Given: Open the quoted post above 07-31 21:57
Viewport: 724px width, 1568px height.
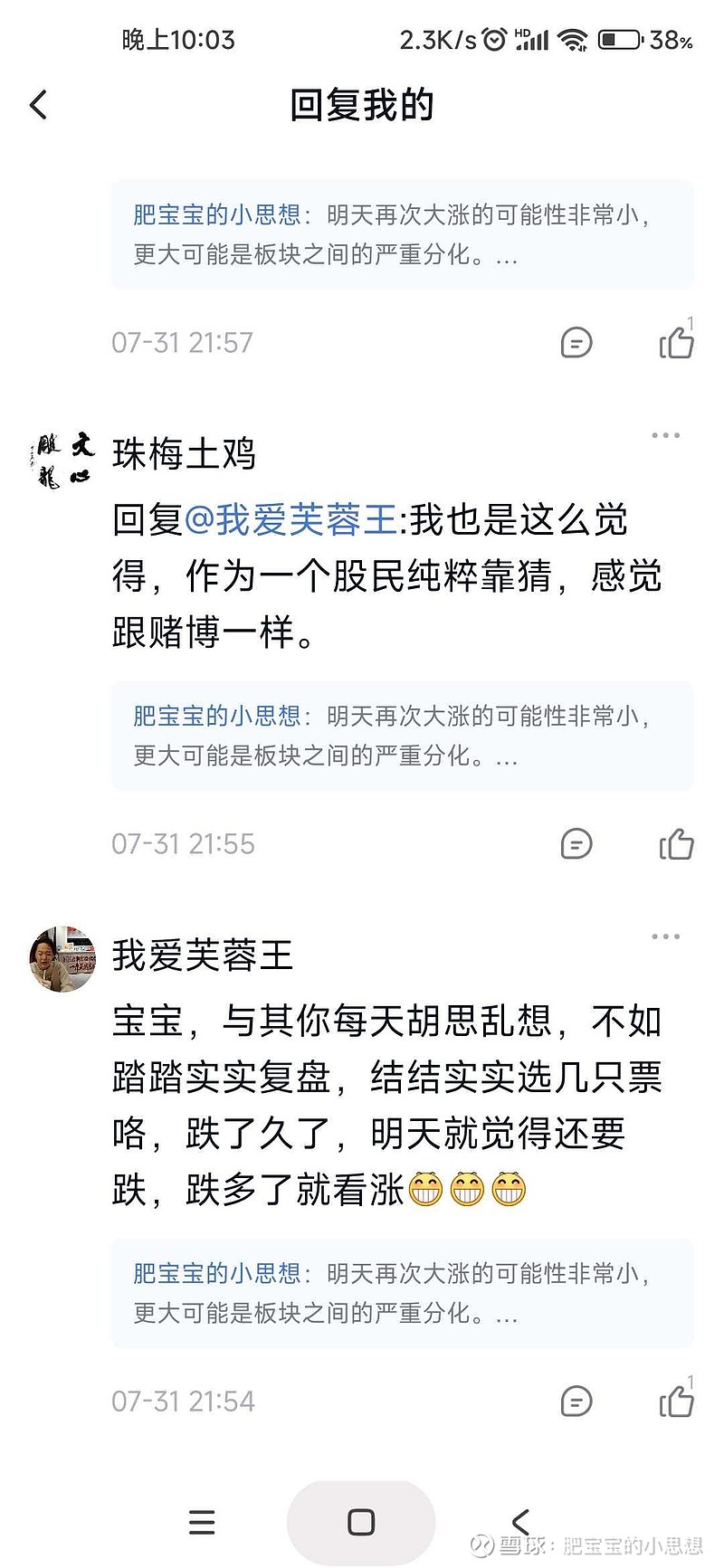Looking at the screenshot, I should 402,234.
